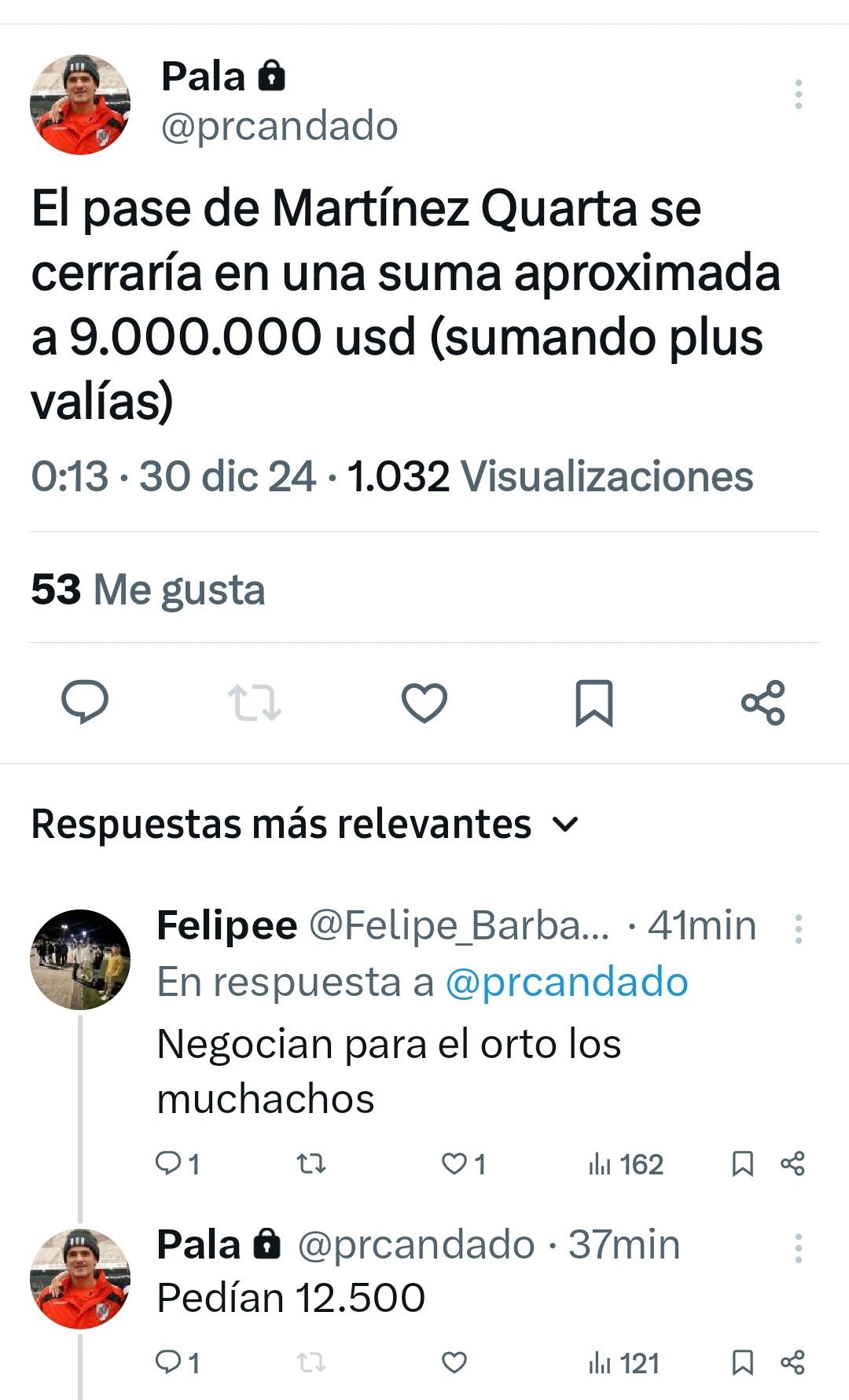View replies to Pala's "Pedían 12.500" reply
The image size is (849, 1400).
[178, 1362]
